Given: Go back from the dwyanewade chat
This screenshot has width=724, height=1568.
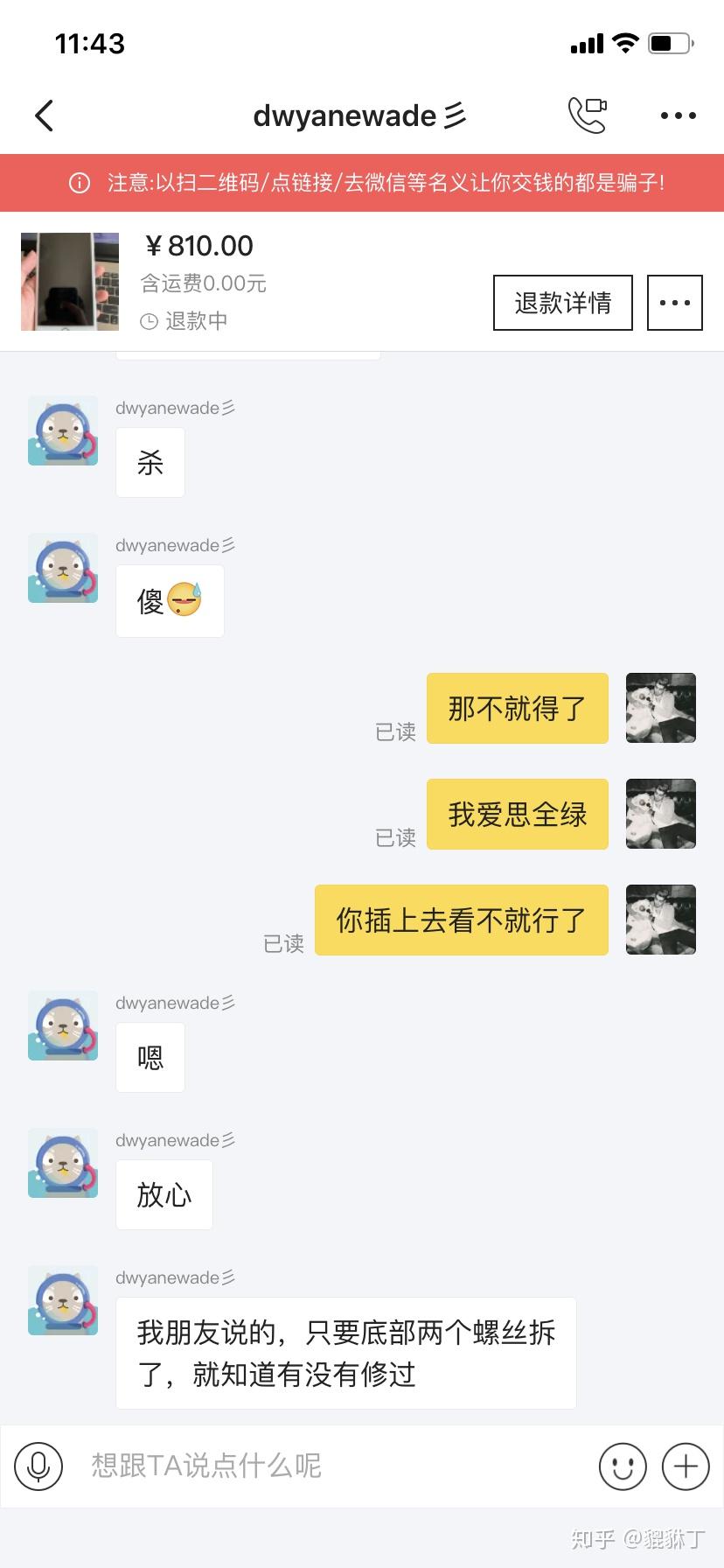Looking at the screenshot, I should [45, 115].
